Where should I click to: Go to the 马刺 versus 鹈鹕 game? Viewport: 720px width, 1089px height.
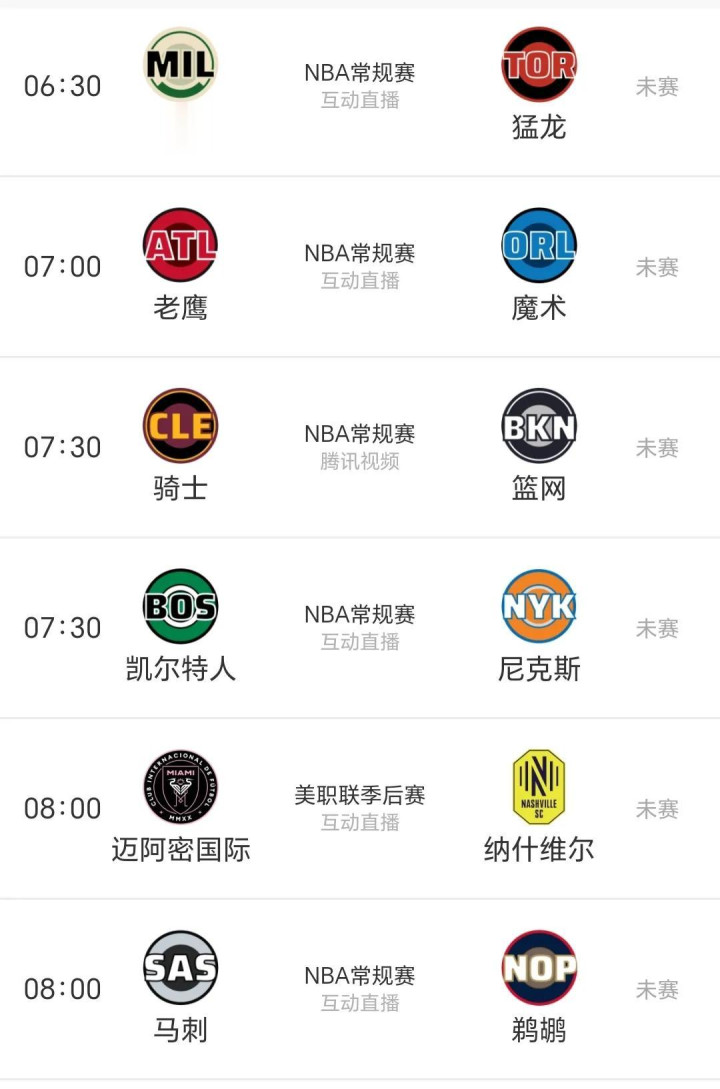(360, 989)
